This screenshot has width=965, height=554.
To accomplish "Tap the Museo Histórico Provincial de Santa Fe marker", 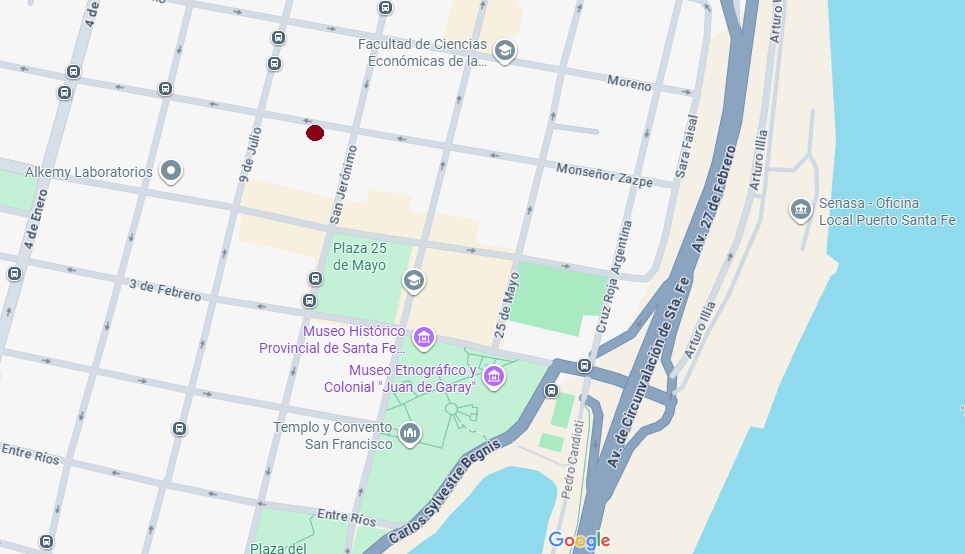I will (424, 337).
